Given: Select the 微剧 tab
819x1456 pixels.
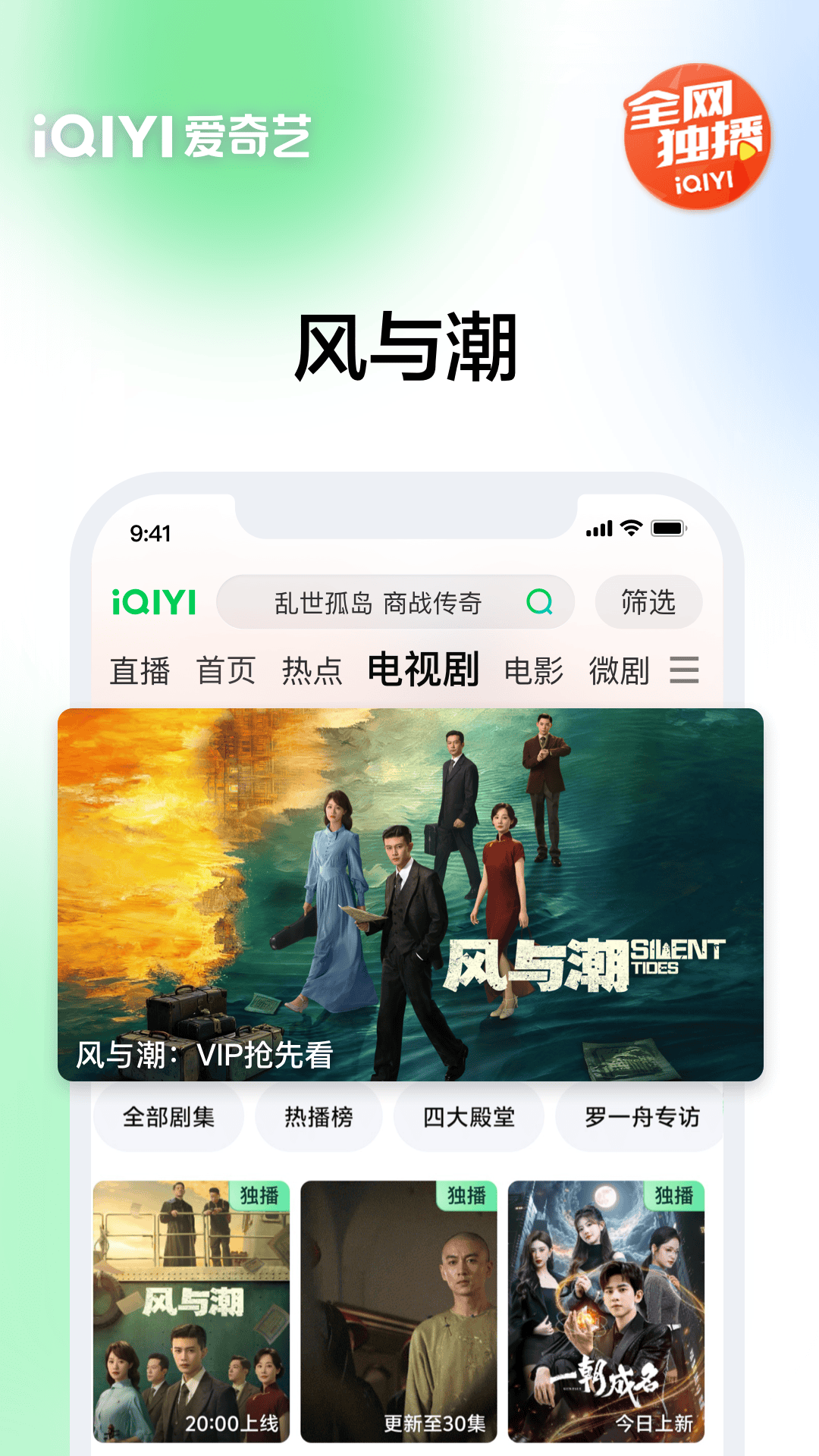Looking at the screenshot, I should (621, 670).
